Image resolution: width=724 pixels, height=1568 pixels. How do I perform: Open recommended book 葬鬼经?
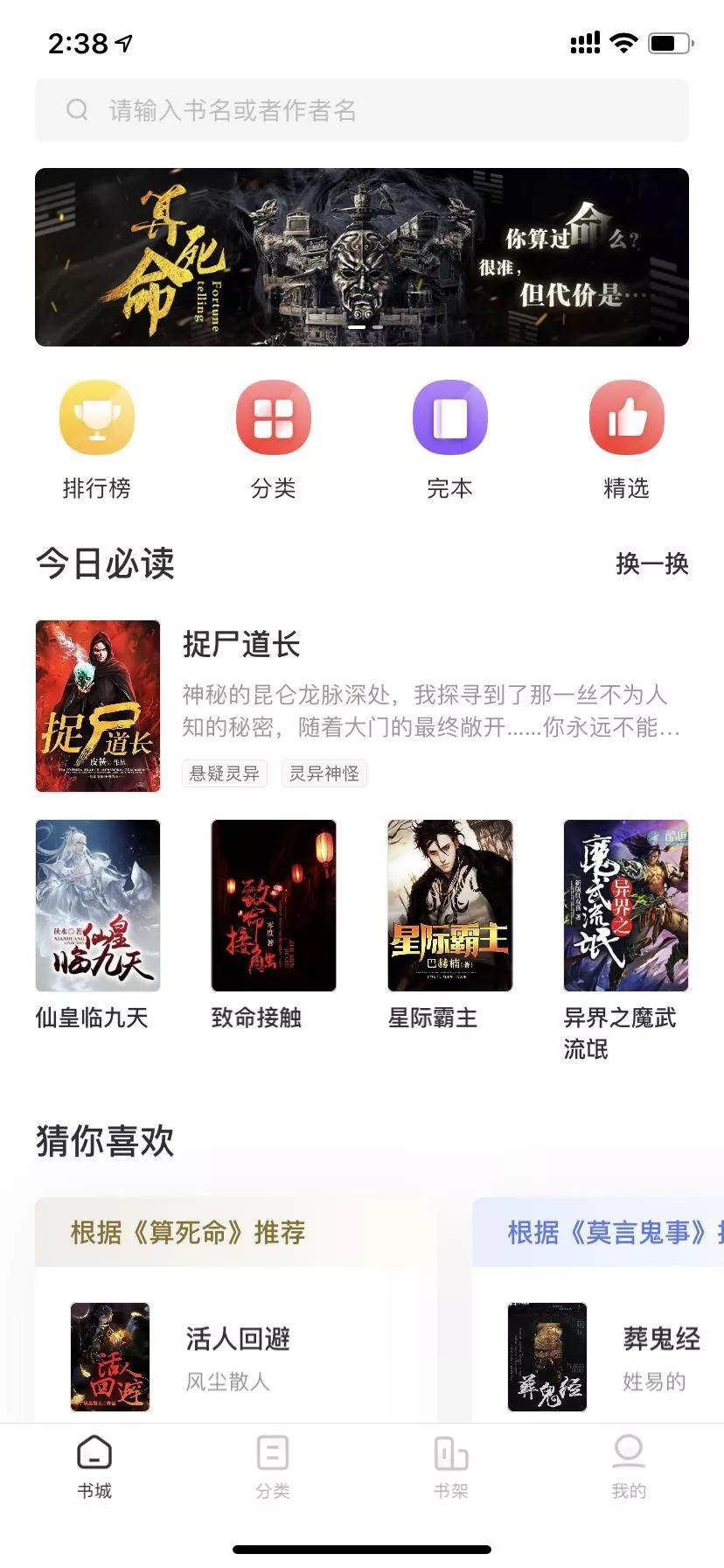click(660, 1339)
